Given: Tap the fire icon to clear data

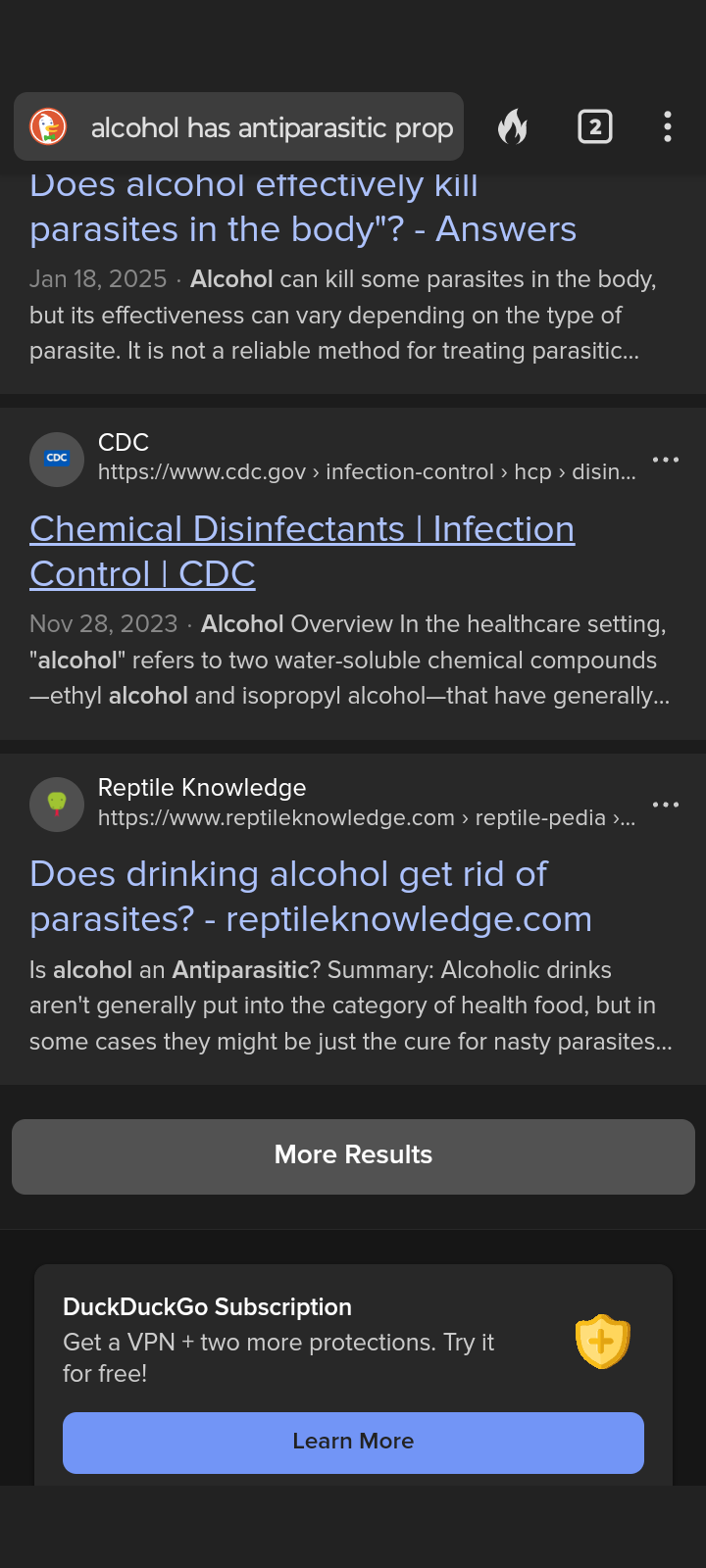Looking at the screenshot, I should tap(513, 126).
